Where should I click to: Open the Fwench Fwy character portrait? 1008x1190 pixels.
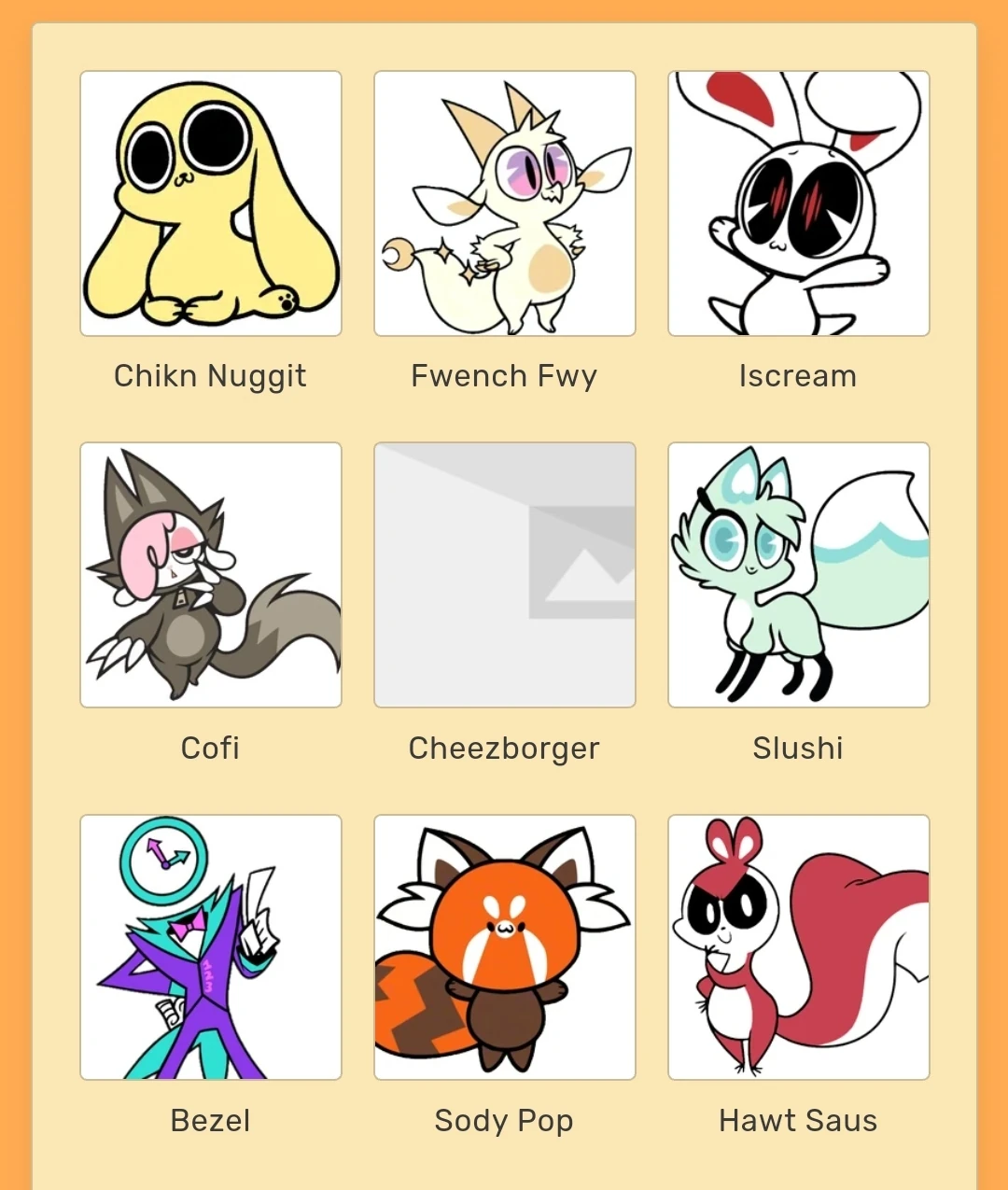[504, 202]
